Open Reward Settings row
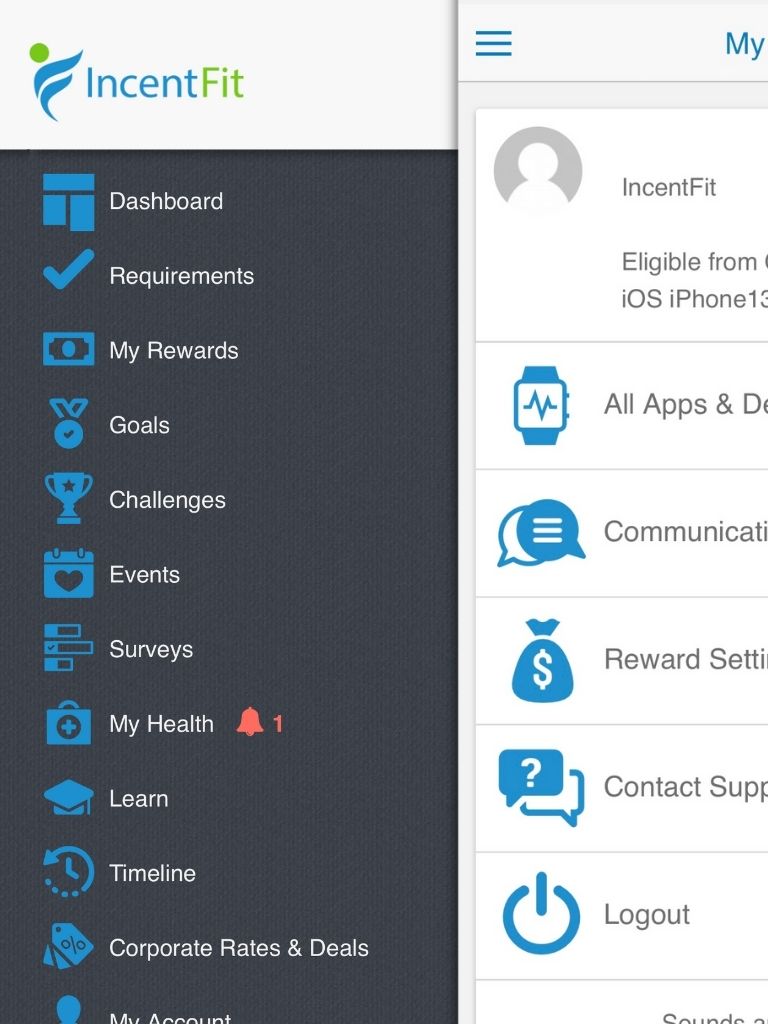 (x=640, y=660)
